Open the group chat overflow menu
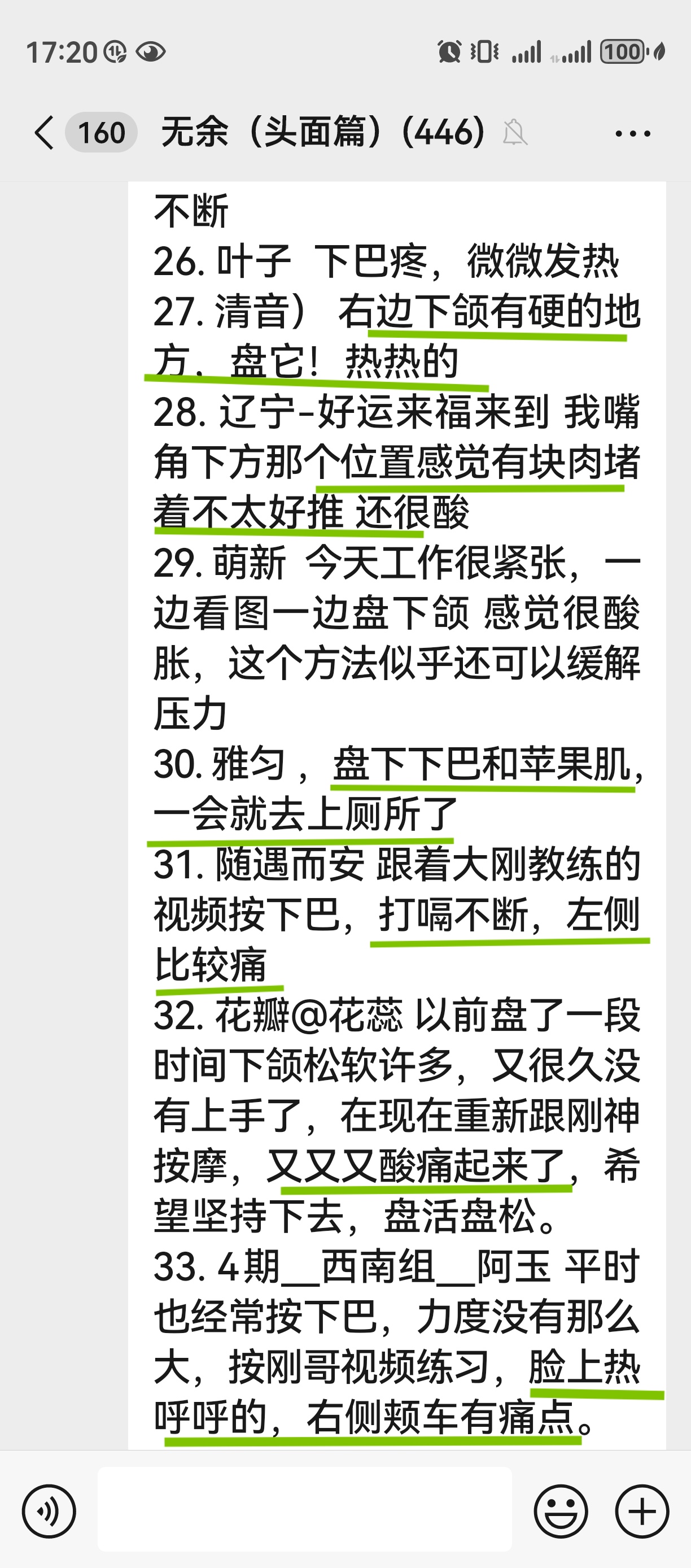The width and height of the screenshot is (691, 1568). click(x=633, y=133)
